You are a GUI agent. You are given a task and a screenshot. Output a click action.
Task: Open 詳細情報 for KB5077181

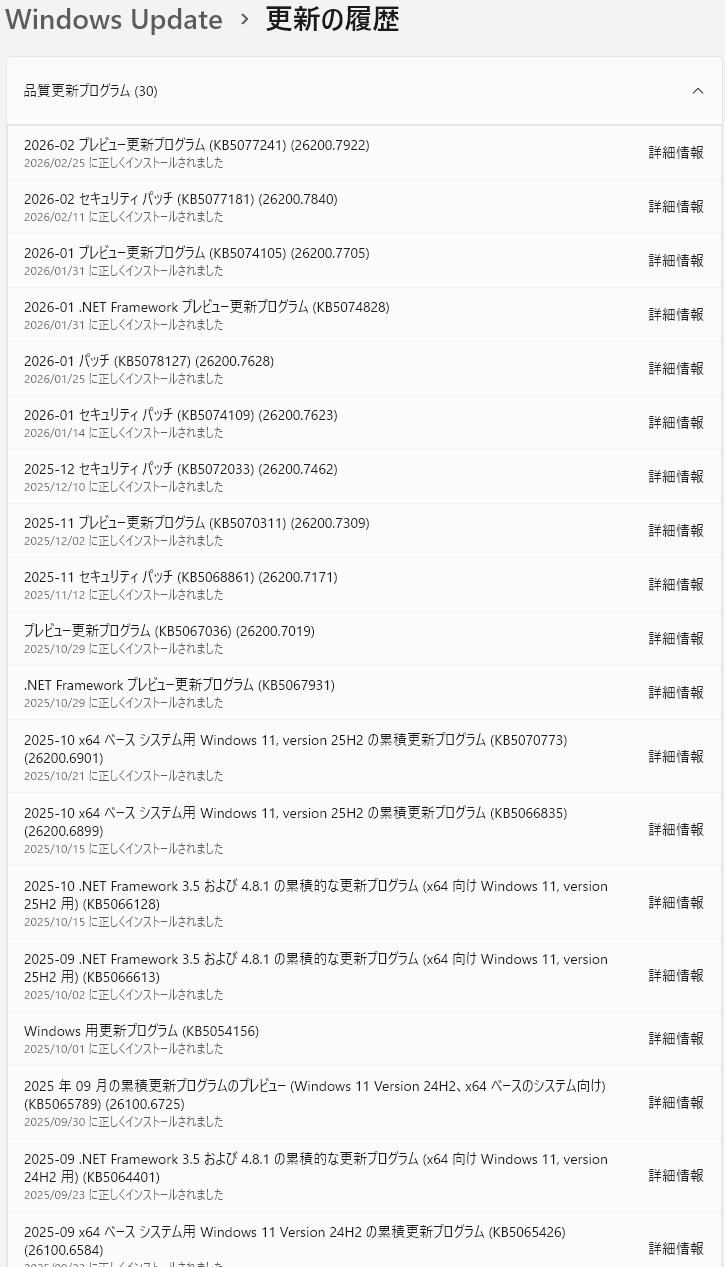click(x=676, y=207)
